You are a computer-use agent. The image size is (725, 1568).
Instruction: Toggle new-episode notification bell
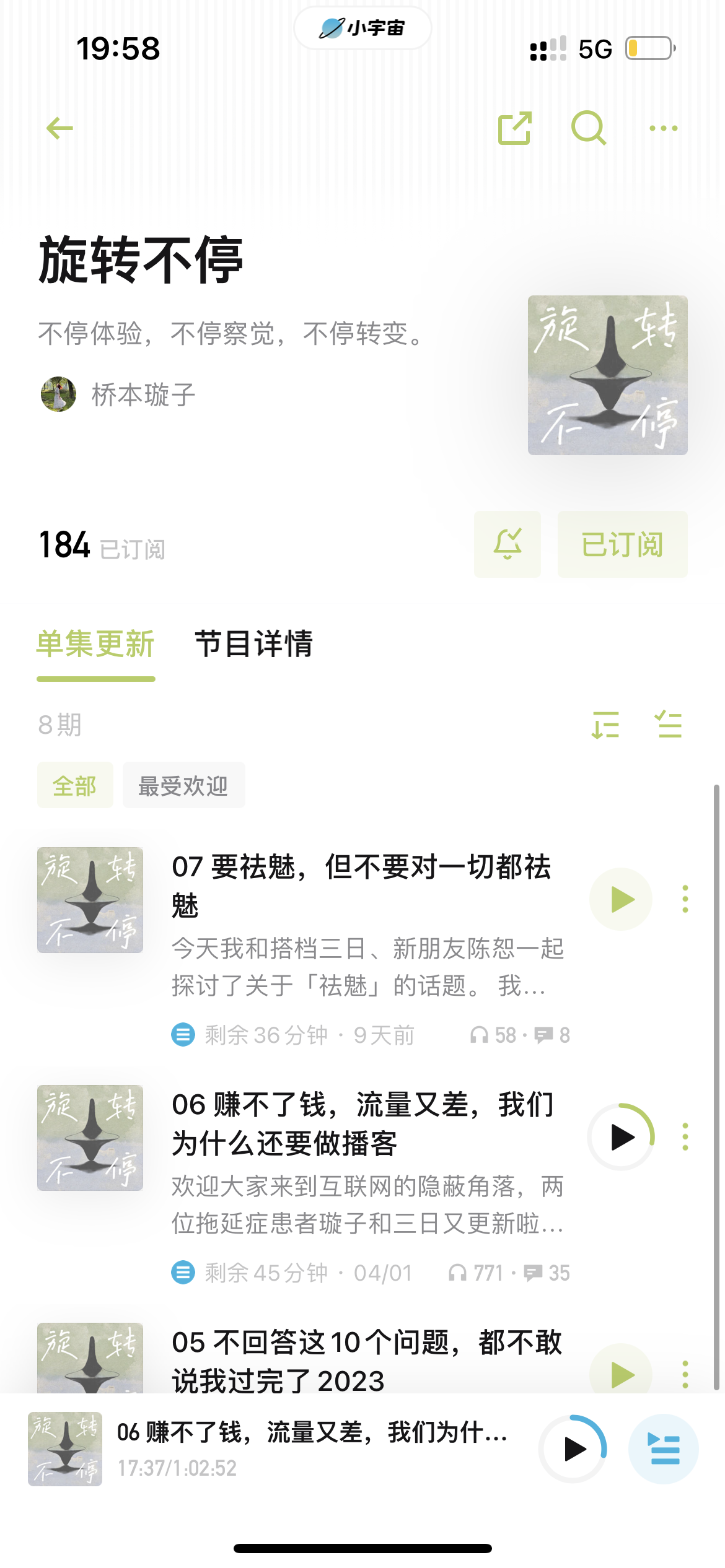pyautogui.click(x=507, y=544)
